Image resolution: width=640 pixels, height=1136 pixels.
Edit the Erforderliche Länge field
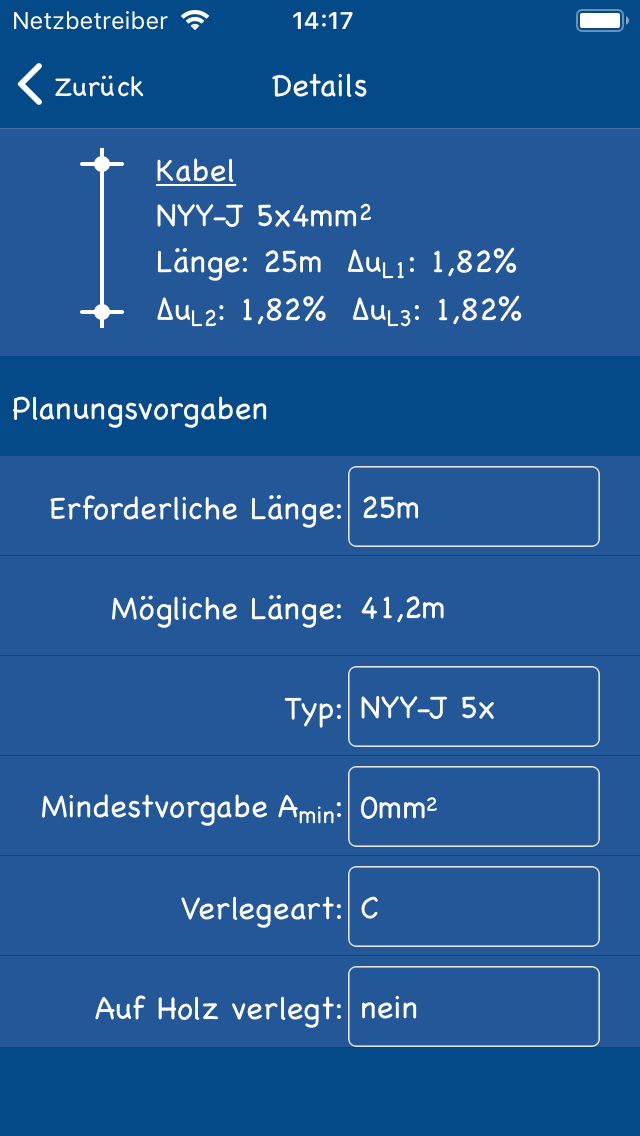click(473, 506)
